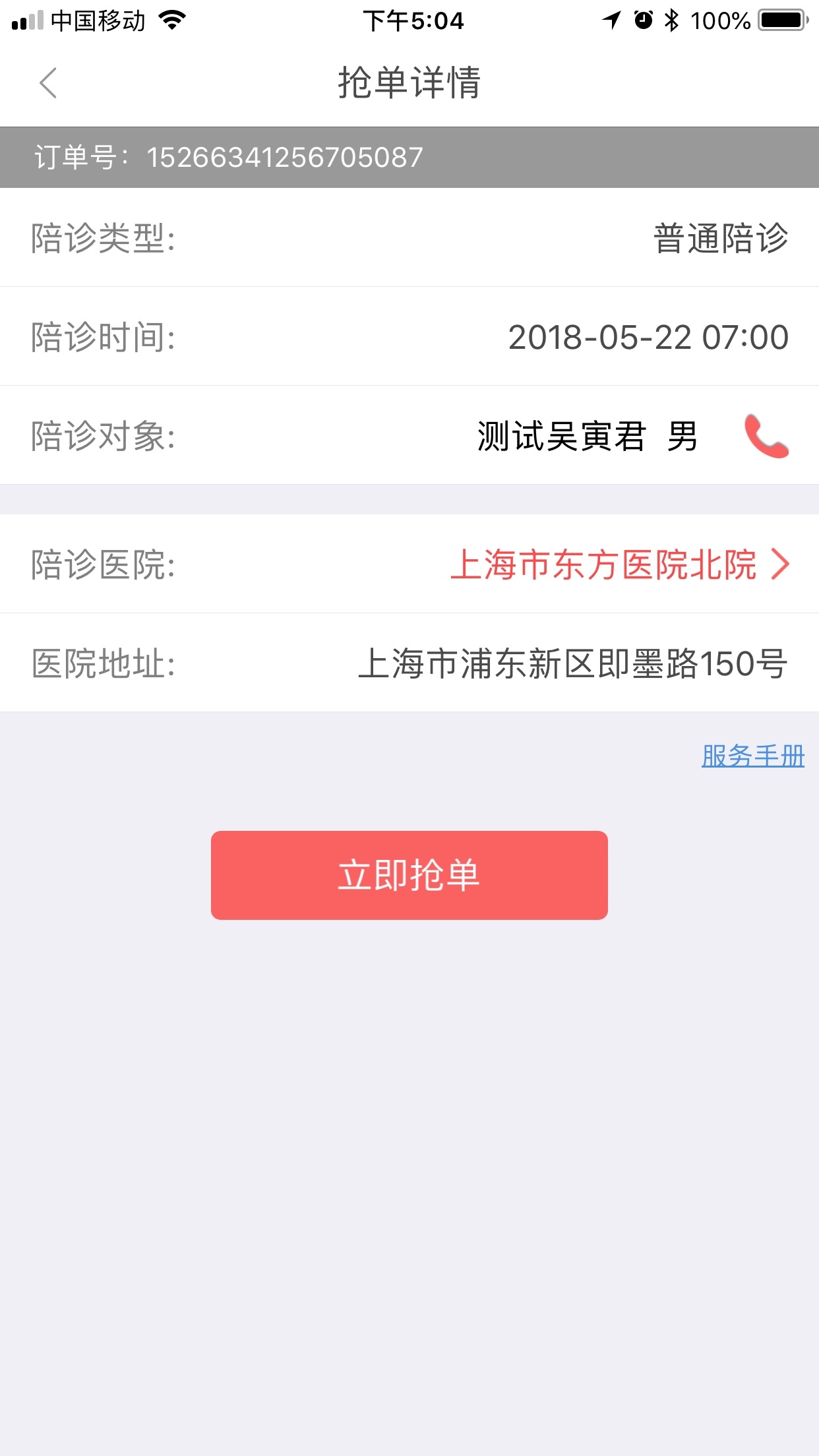Open hospital 上海市东方医院北院 details
The image size is (819, 1456).
(x=620, y=564)
